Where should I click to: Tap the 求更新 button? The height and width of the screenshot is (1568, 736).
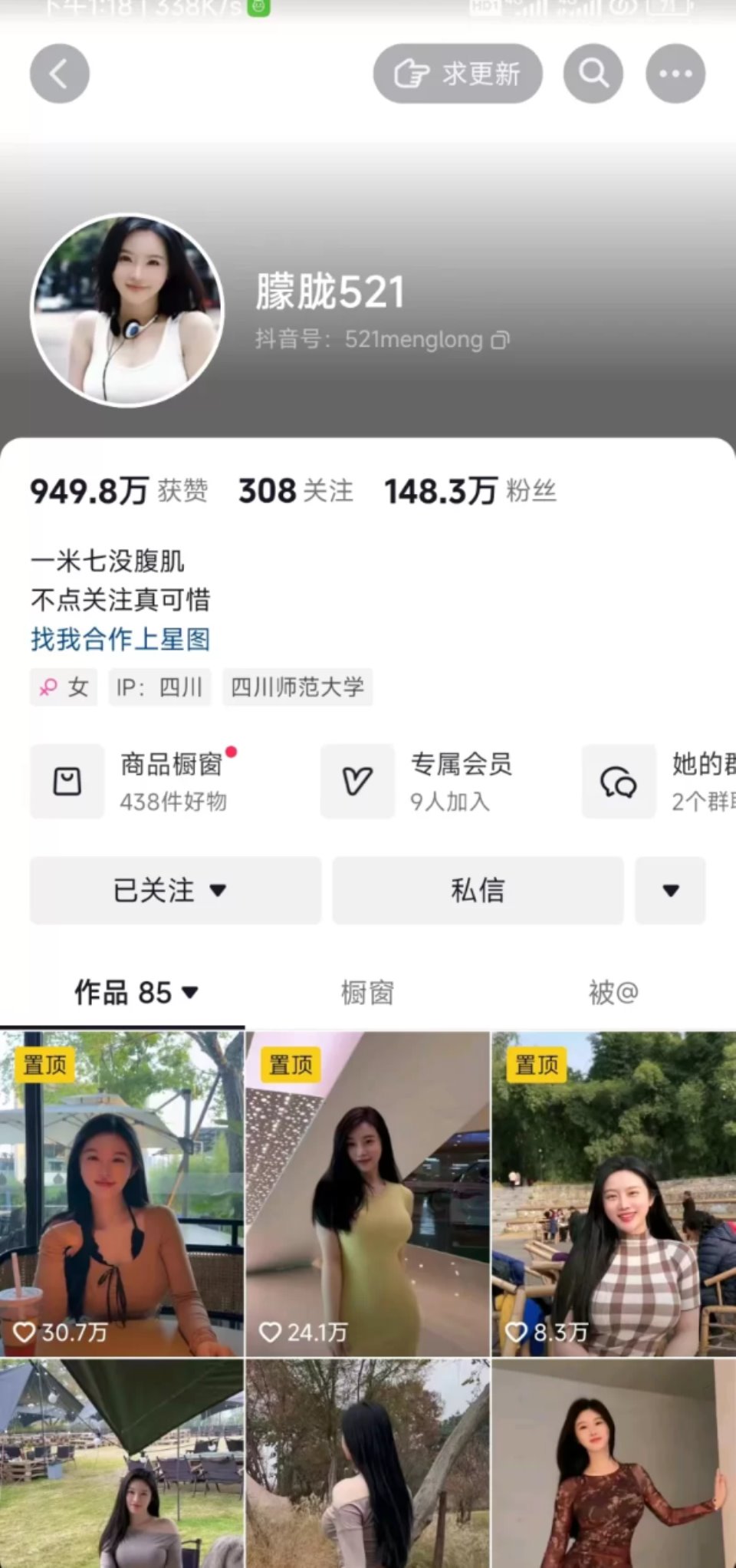[x=458, y=74]
